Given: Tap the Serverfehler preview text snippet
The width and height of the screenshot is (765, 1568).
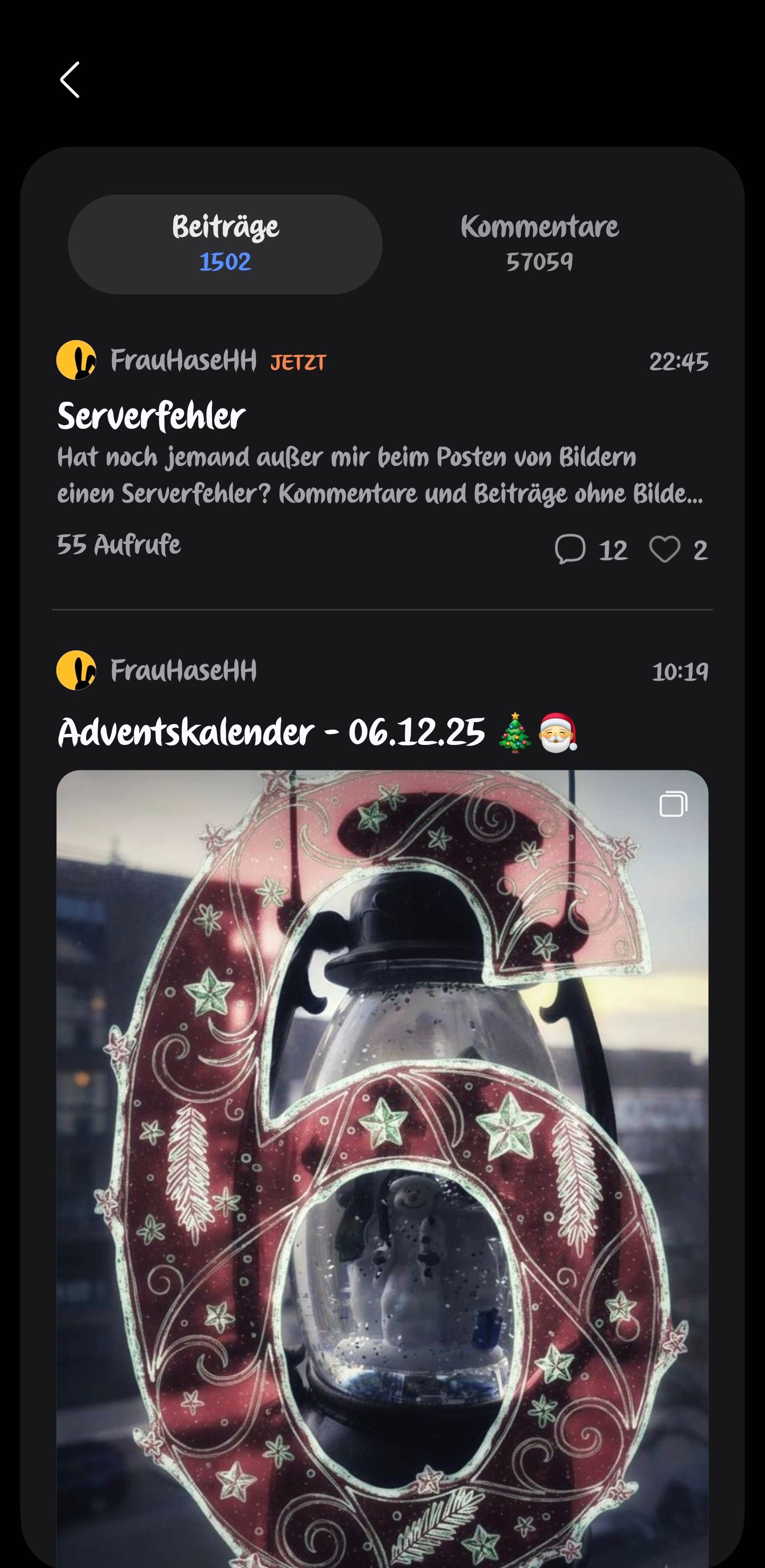Looking at the screenshot, I should (x=377, y=478).
